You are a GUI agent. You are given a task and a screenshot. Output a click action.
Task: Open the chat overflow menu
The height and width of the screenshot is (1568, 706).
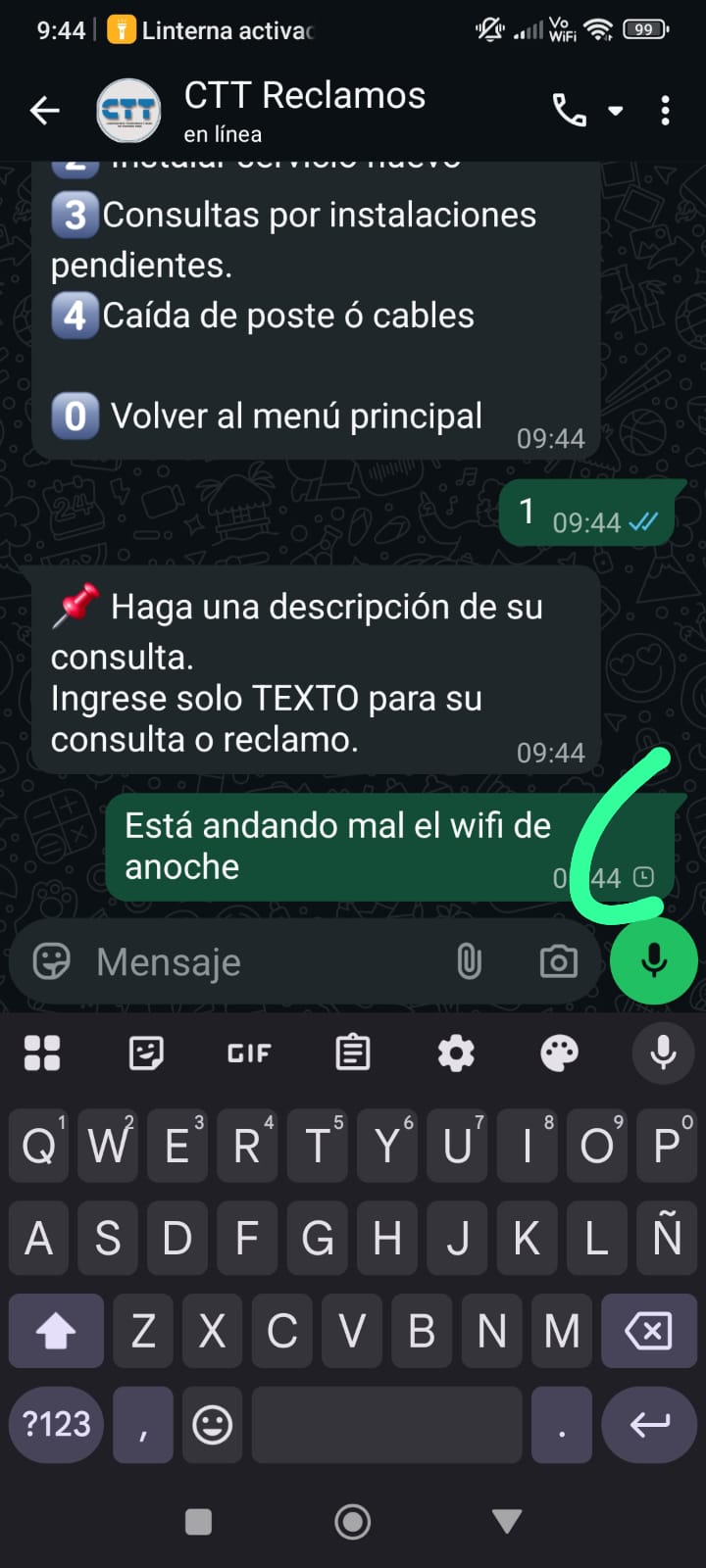[x=666, y=111]
